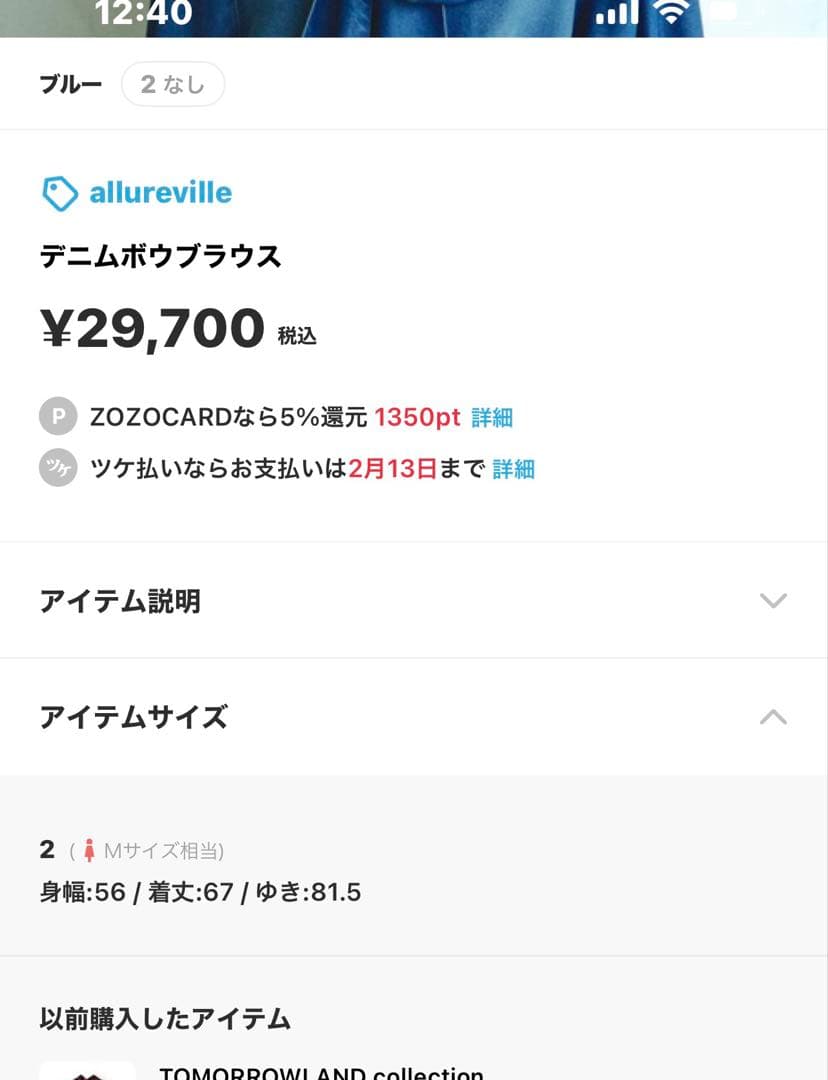Screen dimensions: 828x1080
Task: Click the allureville brand tag icon
Action: (60, 192)
